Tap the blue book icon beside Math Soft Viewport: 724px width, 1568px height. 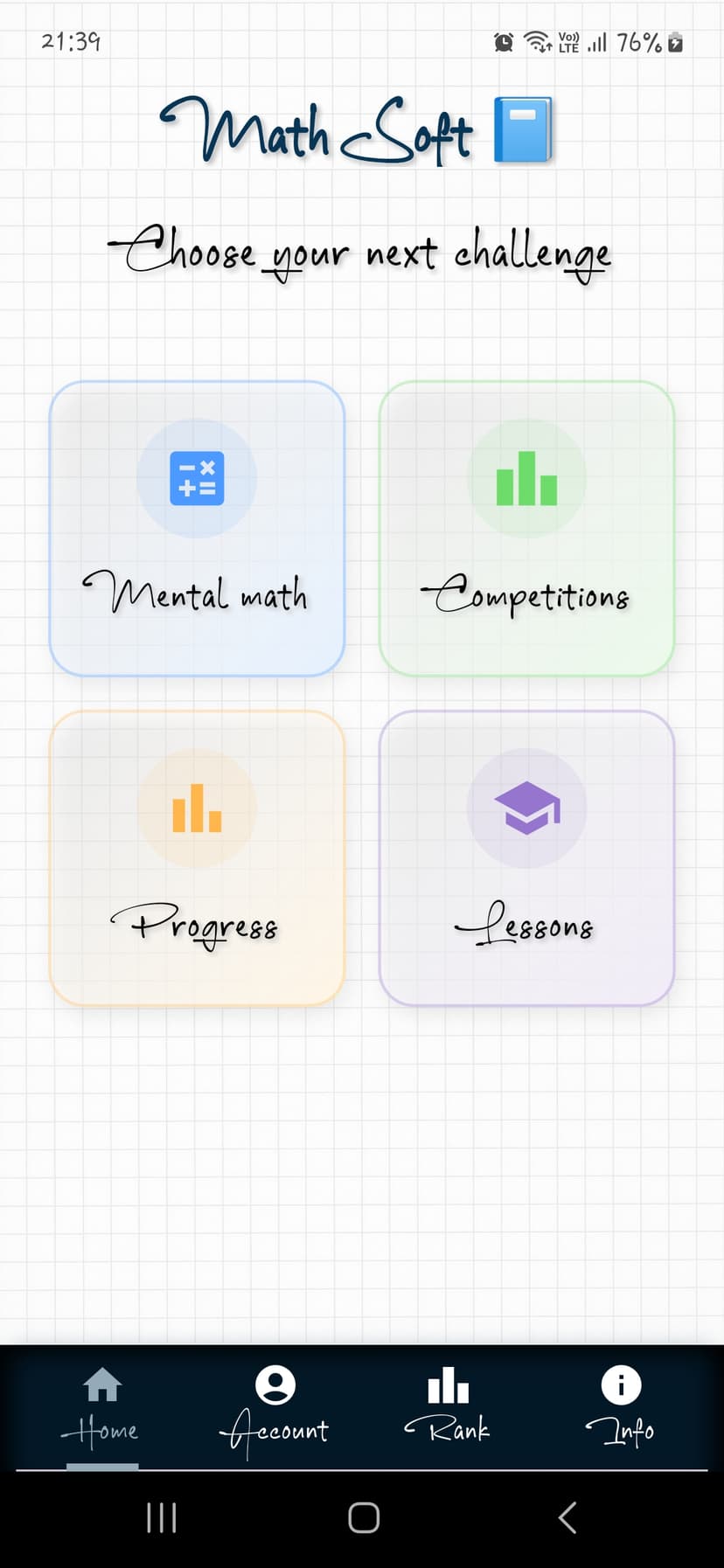tap(524, 129)
